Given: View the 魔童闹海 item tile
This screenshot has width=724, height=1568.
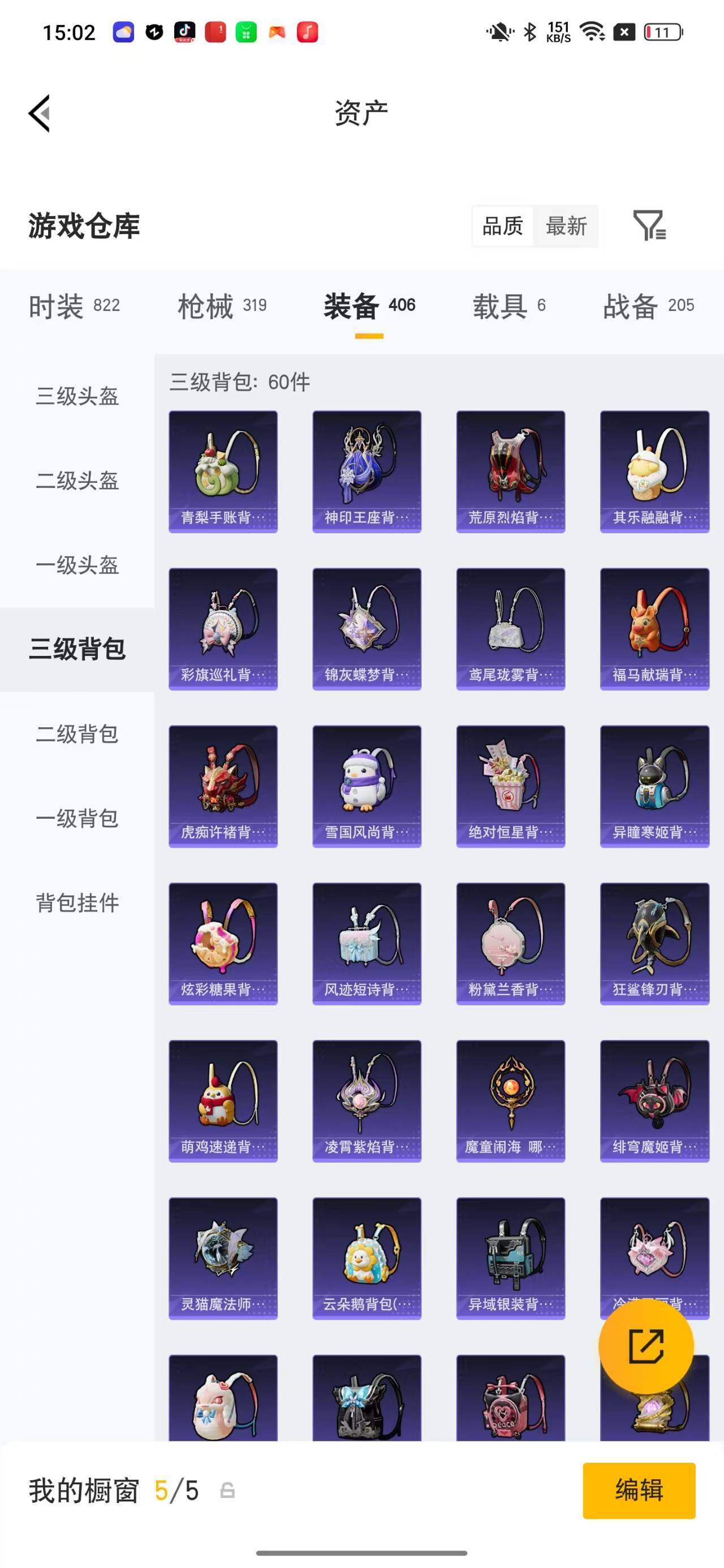Looking at the screenshot, I should click(x=510, y=1101).
